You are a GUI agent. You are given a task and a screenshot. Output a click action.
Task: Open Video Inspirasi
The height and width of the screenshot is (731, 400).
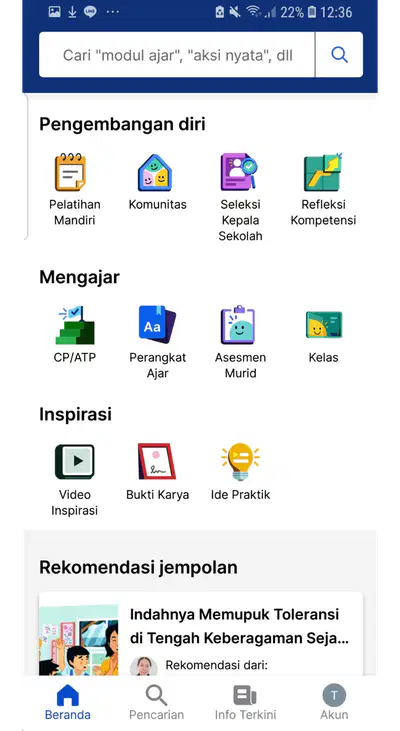[x=75, y=480]
